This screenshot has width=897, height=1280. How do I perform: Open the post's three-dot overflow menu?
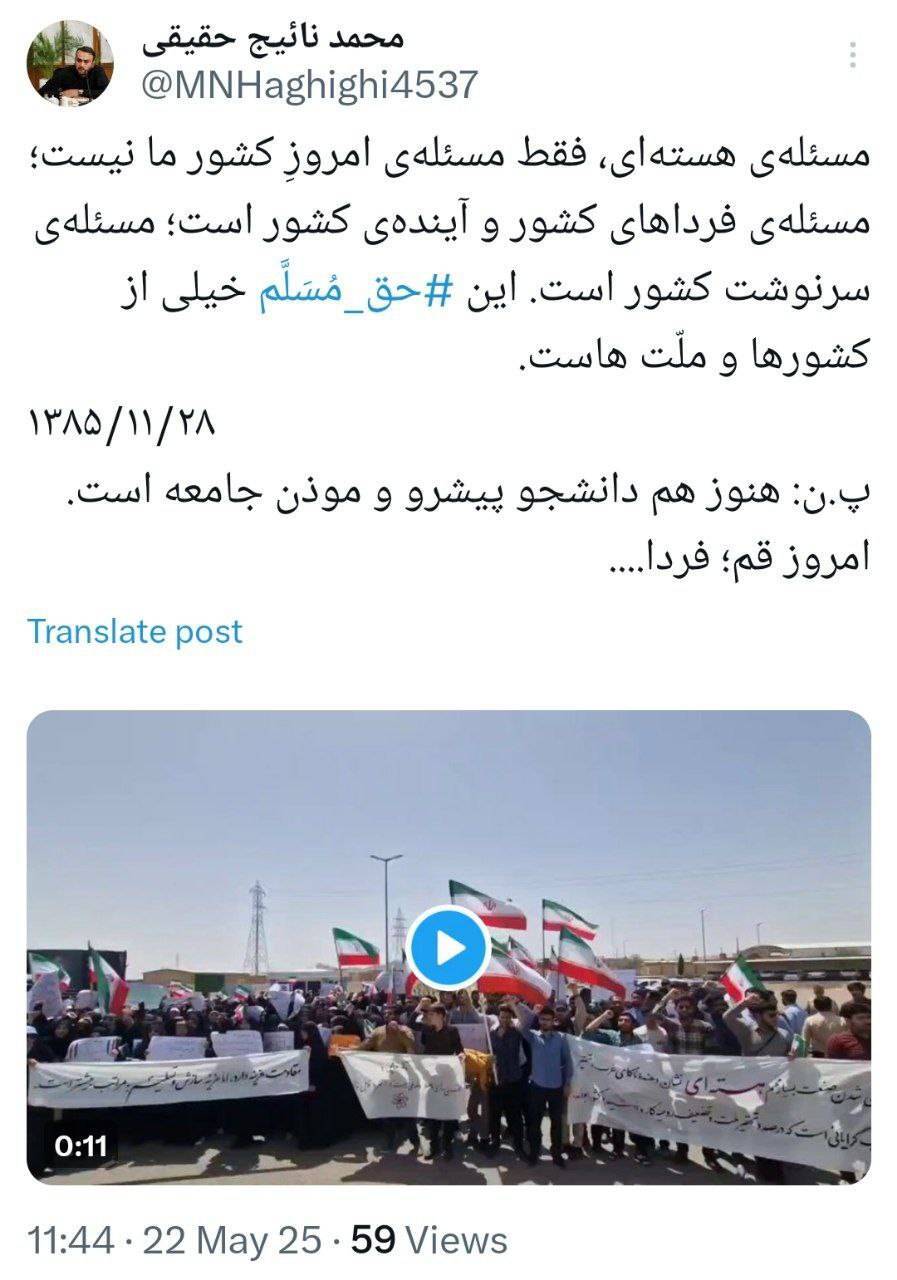852,55
